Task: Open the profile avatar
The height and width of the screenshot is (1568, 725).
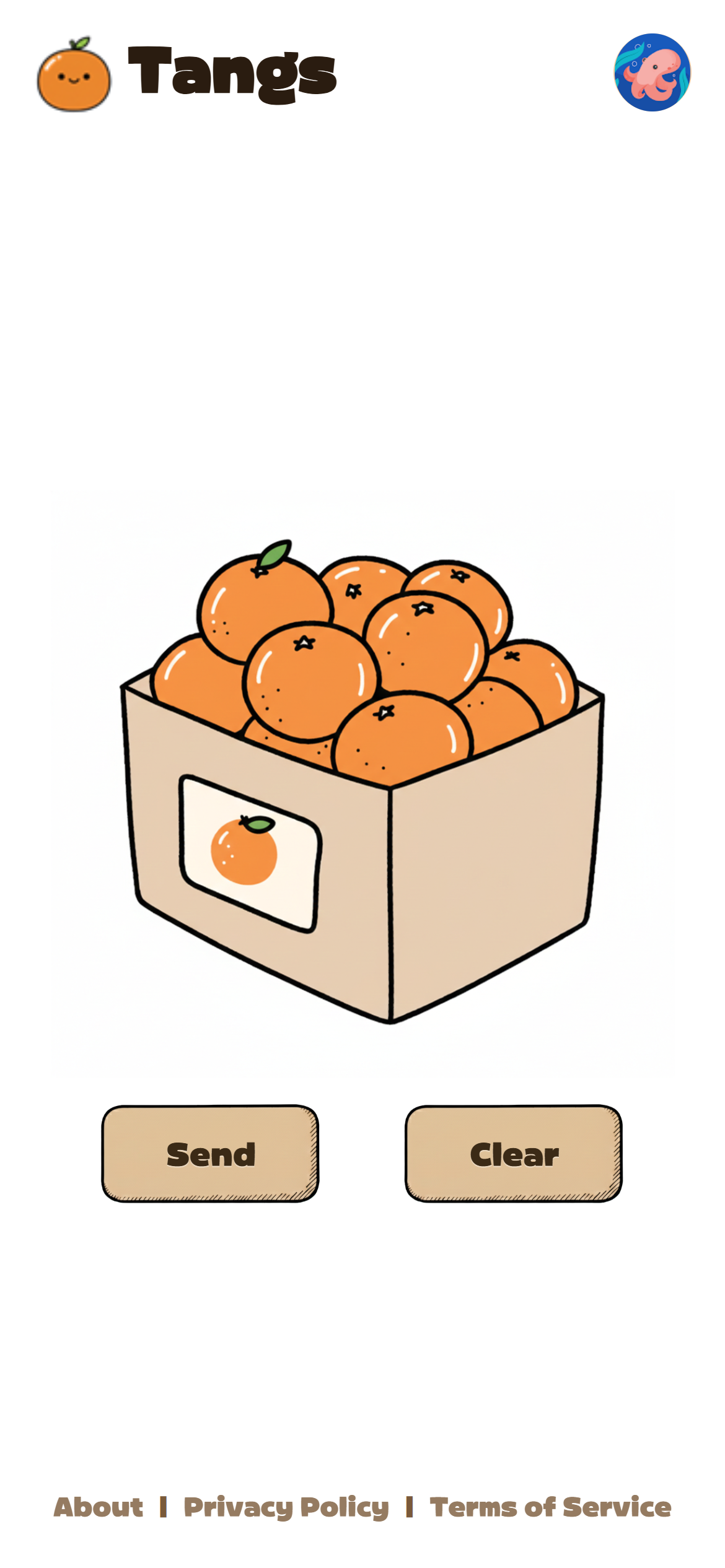Action: [652, 72]
